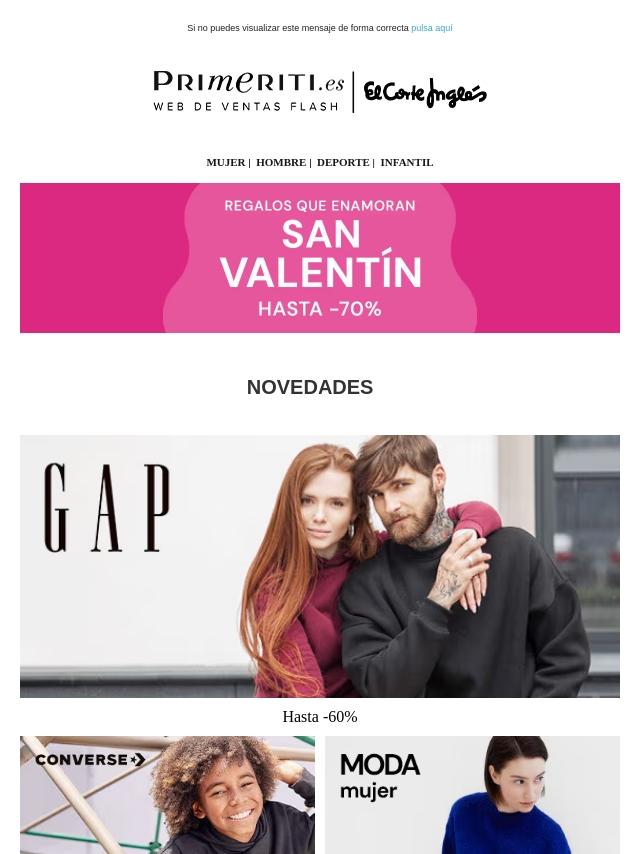The image size is (640, 854).
Task: Go to the DEPORTE section
Action: (x=343, y=162)
